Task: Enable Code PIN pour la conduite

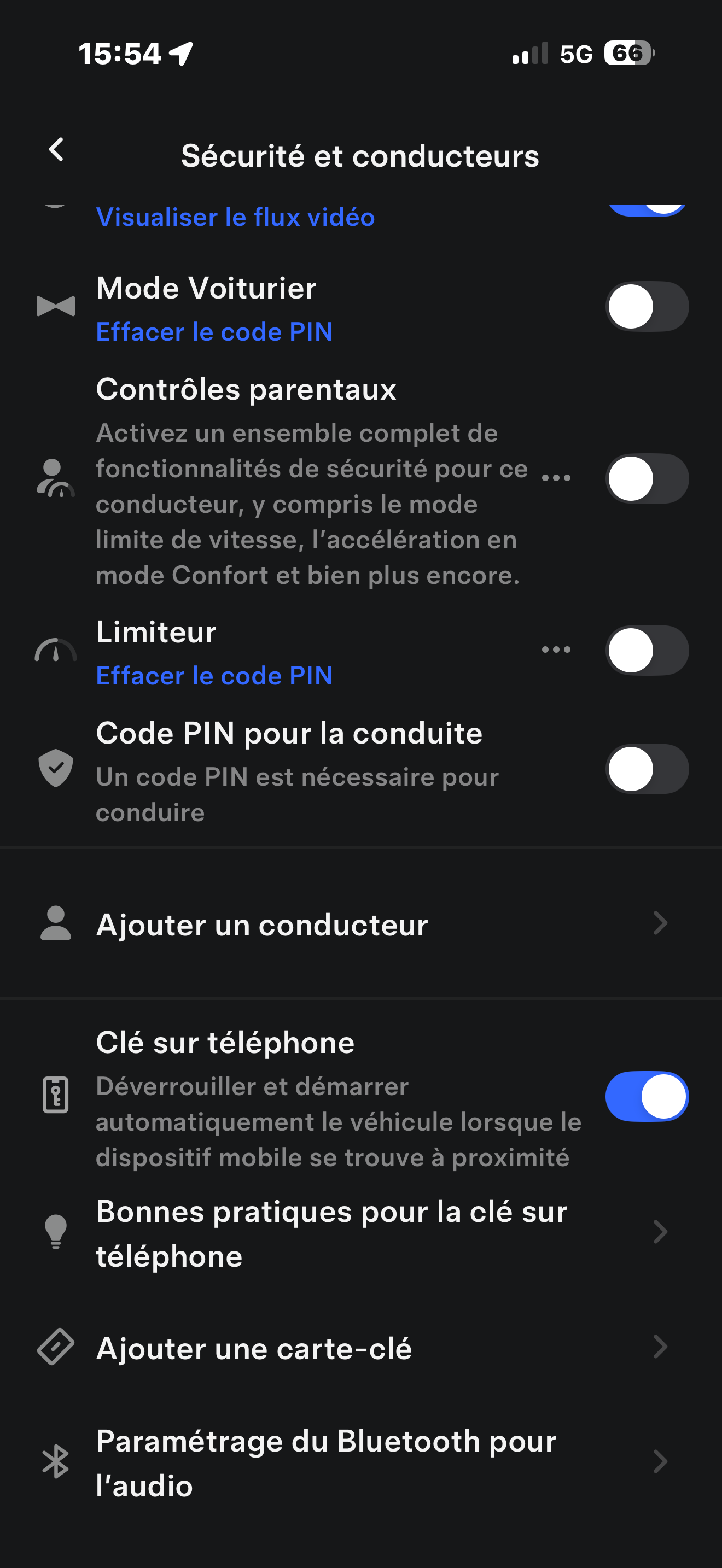Action: (647, 769)
